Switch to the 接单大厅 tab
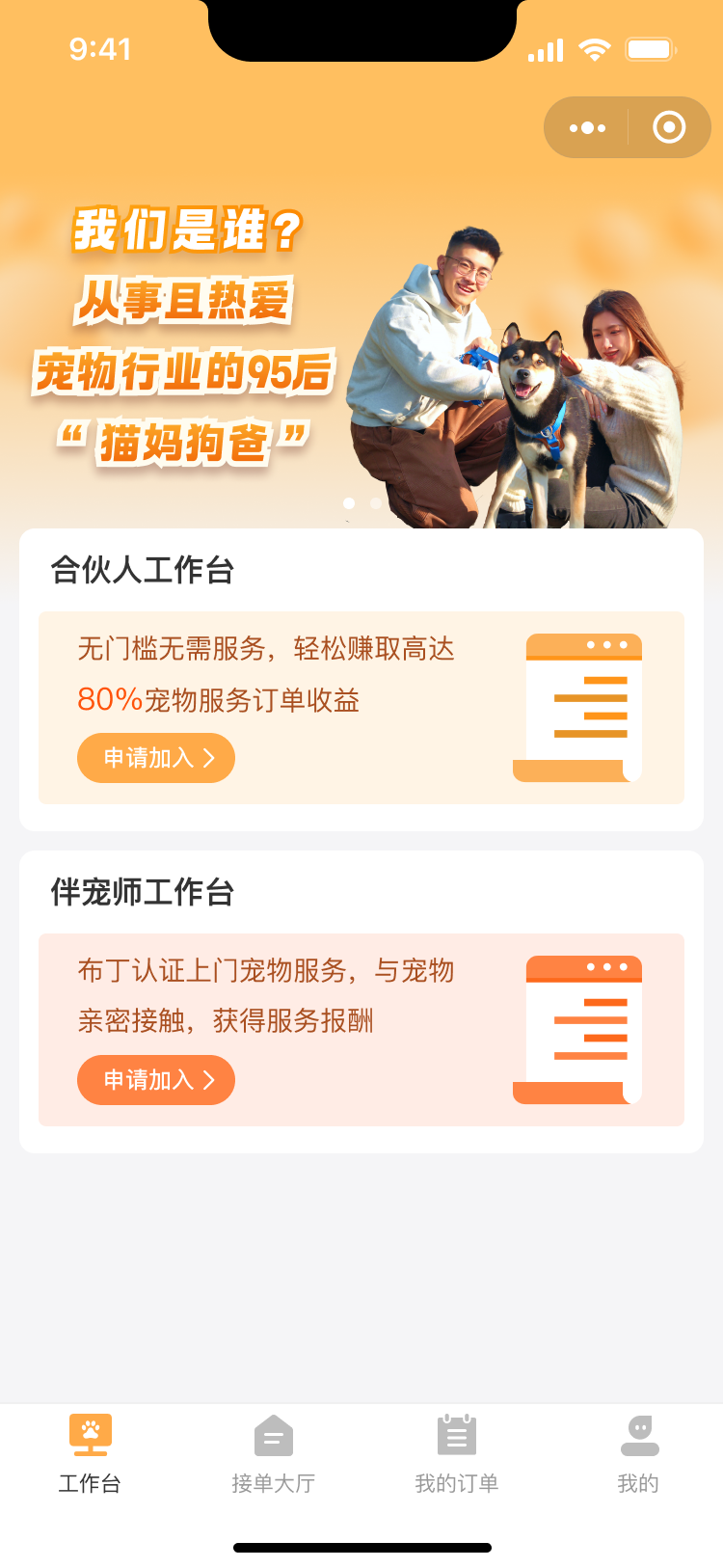This screenshot has width=723, height=1568. (x=274, y=1454)
